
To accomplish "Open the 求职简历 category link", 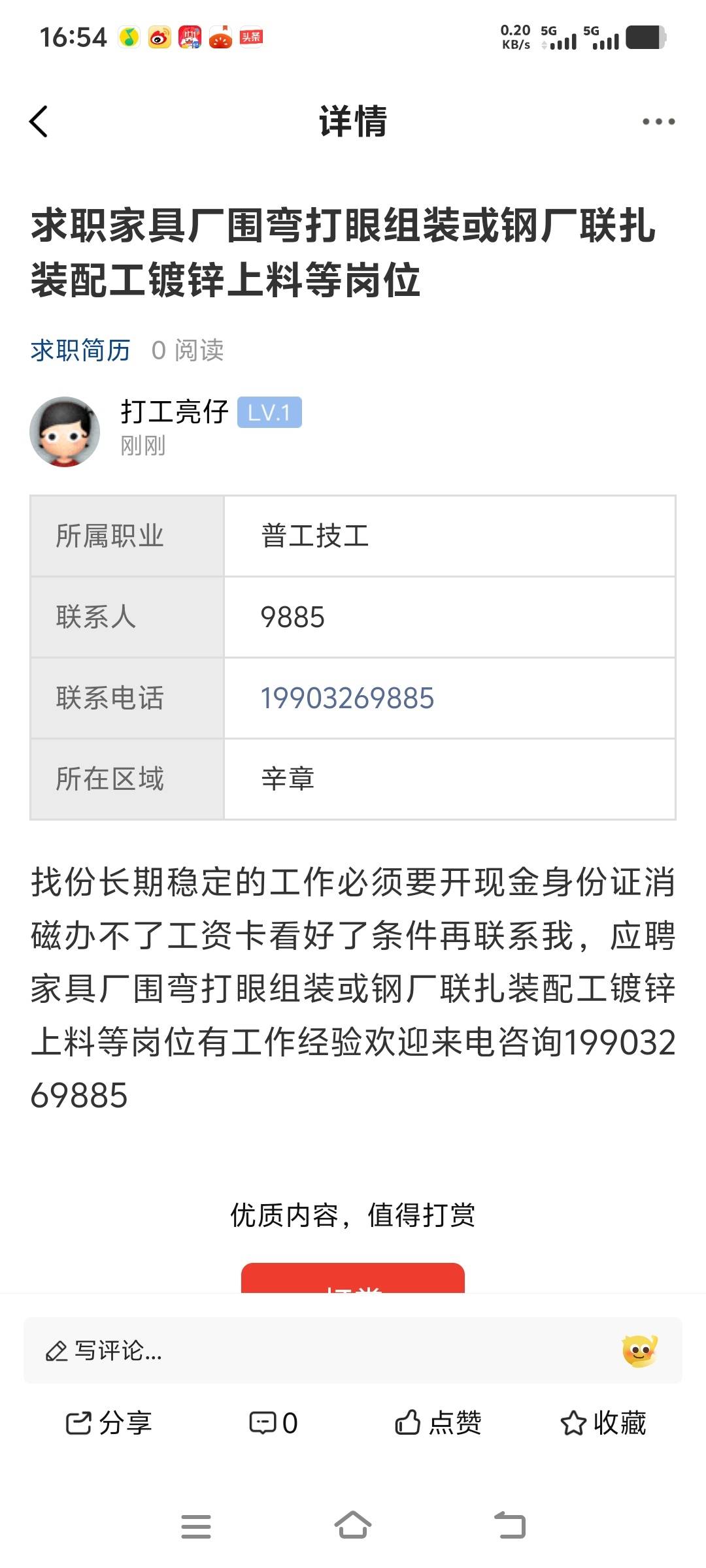I will point(80,351).
